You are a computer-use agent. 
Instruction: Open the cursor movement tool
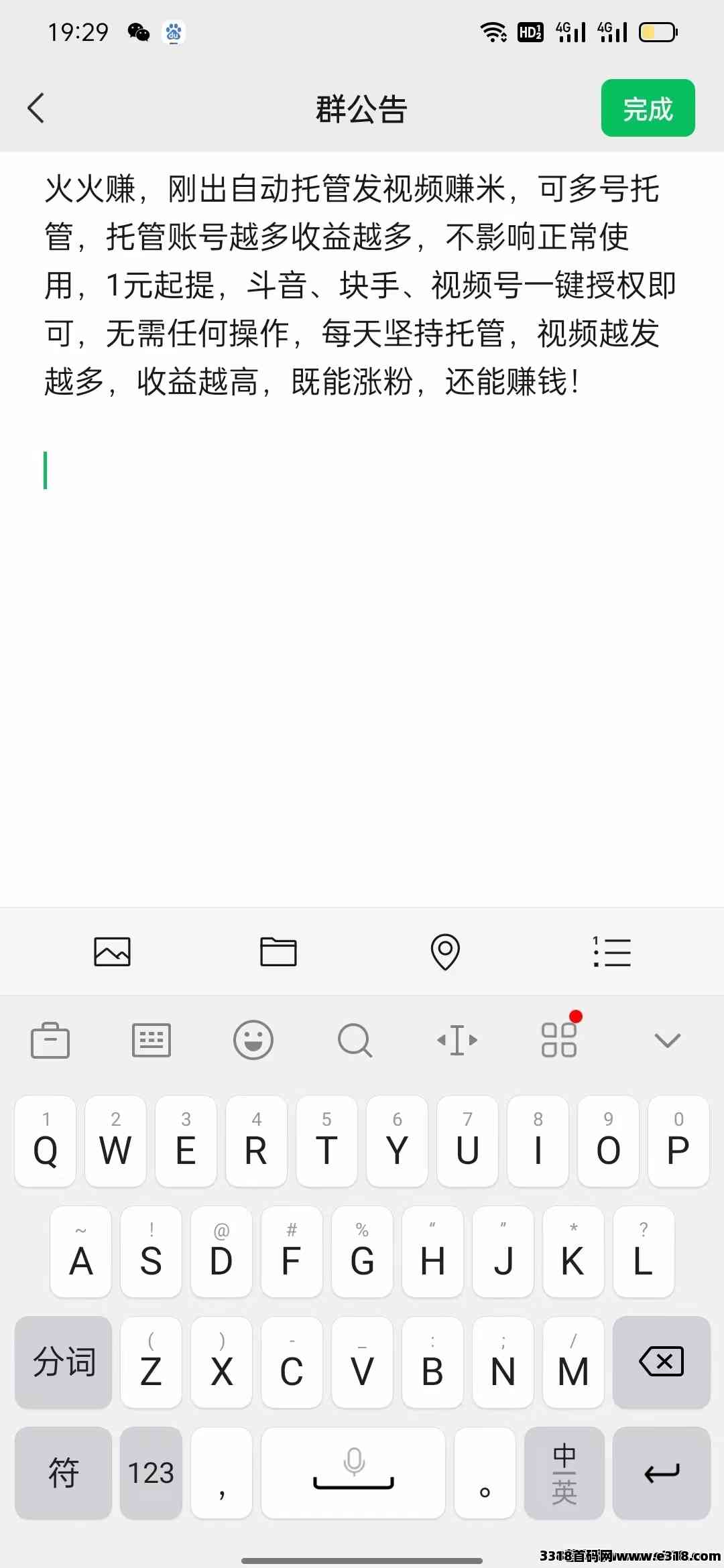457,1041
